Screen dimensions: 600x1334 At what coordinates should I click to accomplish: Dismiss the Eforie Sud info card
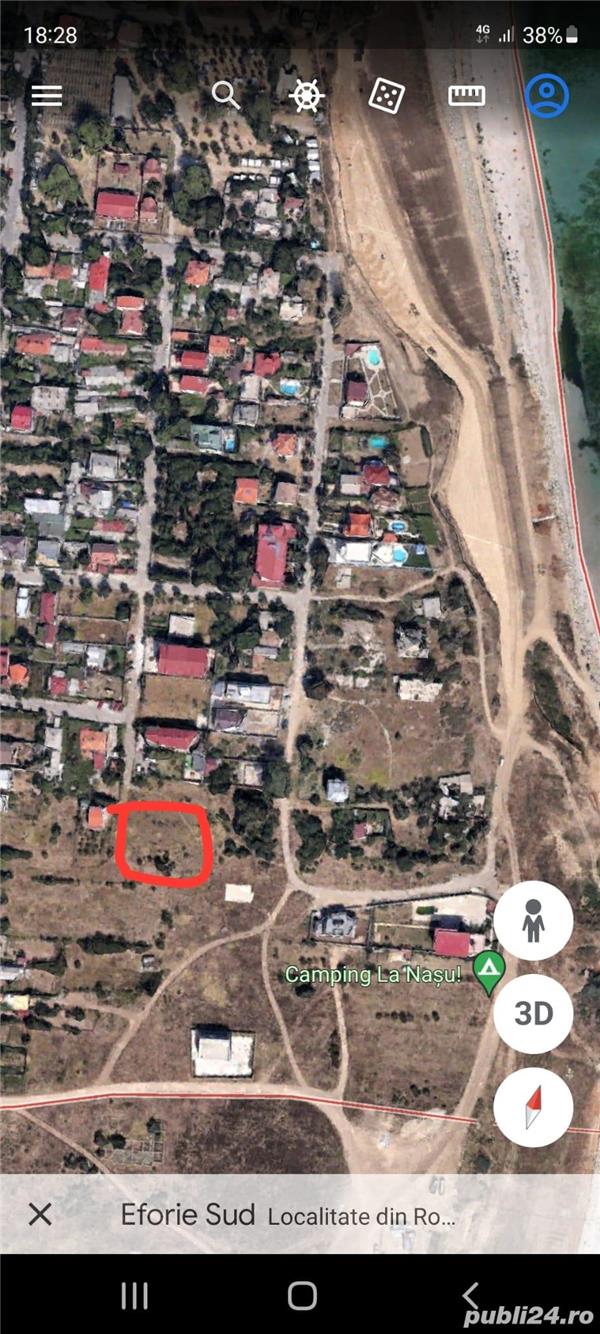[x=40, y=1214]
